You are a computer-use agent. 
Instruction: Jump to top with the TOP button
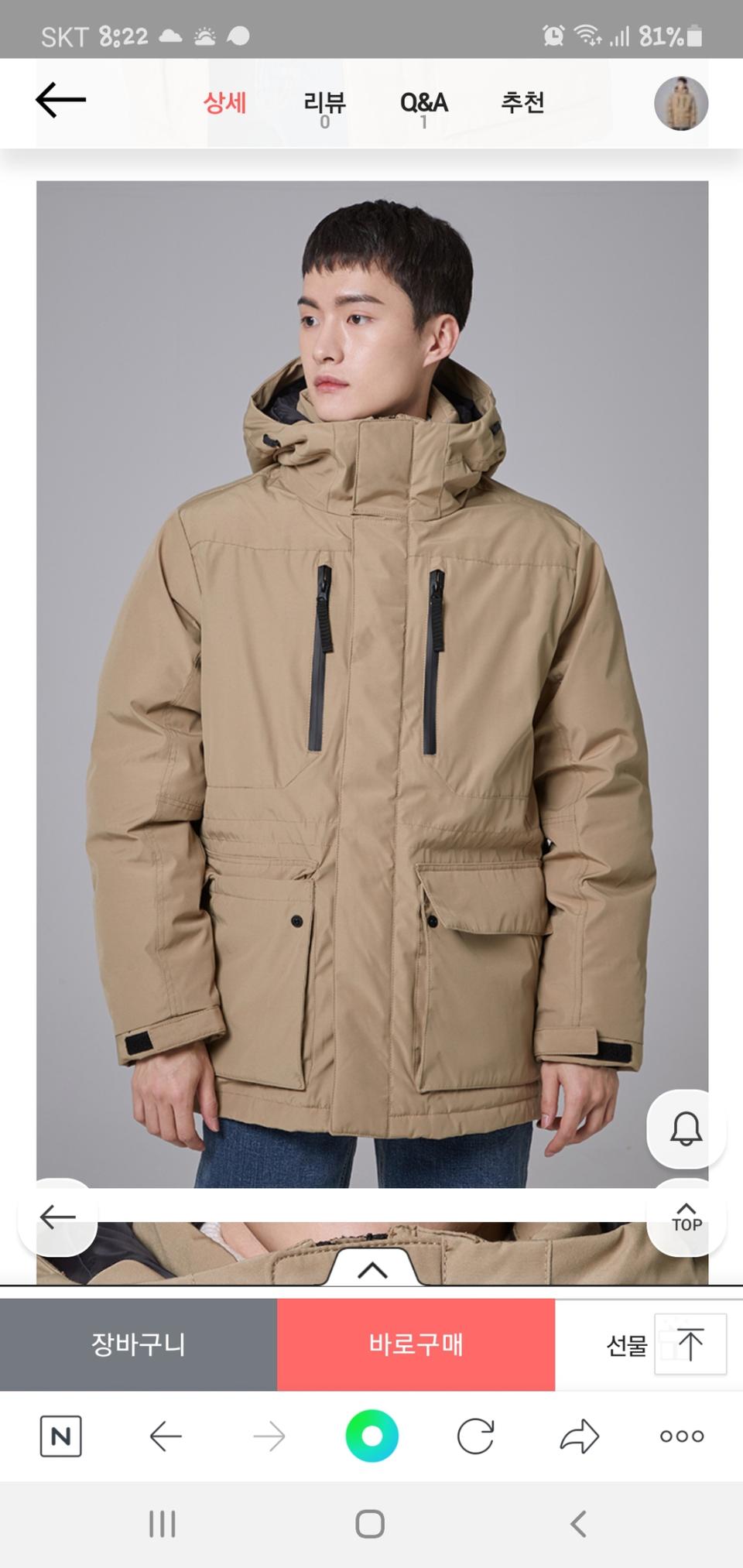click(686, 1217)
